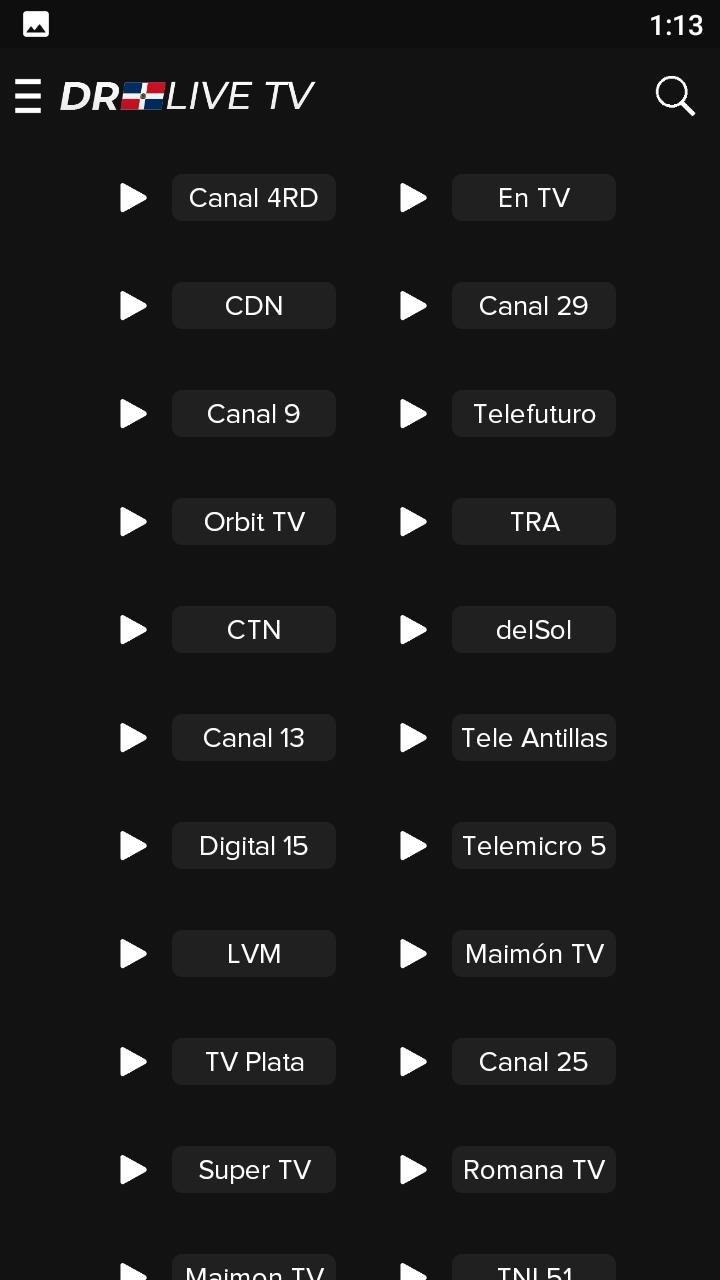Screen dimensions: 720x1280
Task: Select Romana TV
Action: click(533, 1170)
